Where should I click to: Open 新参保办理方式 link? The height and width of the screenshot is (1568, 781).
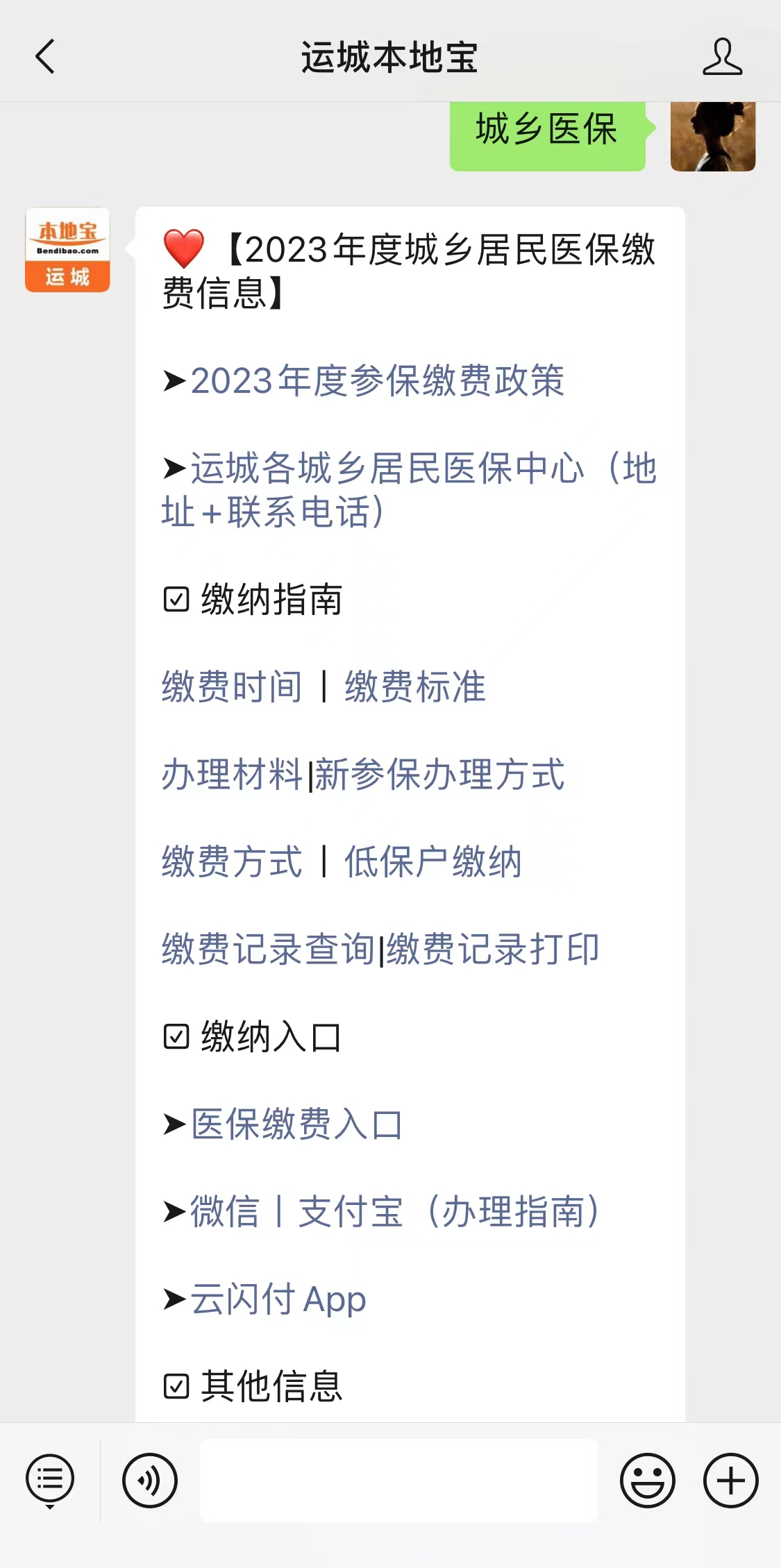tap(440, 775)
